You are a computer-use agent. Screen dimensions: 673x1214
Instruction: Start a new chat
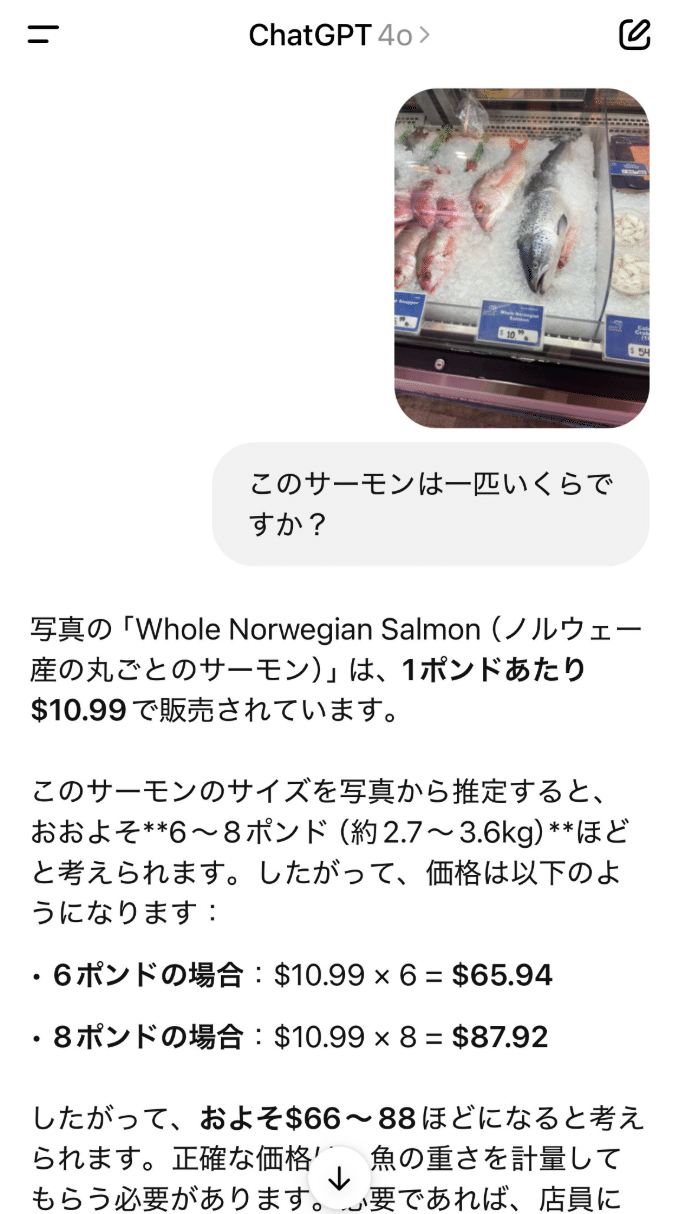pyautogui.click(x=634, y=35)
